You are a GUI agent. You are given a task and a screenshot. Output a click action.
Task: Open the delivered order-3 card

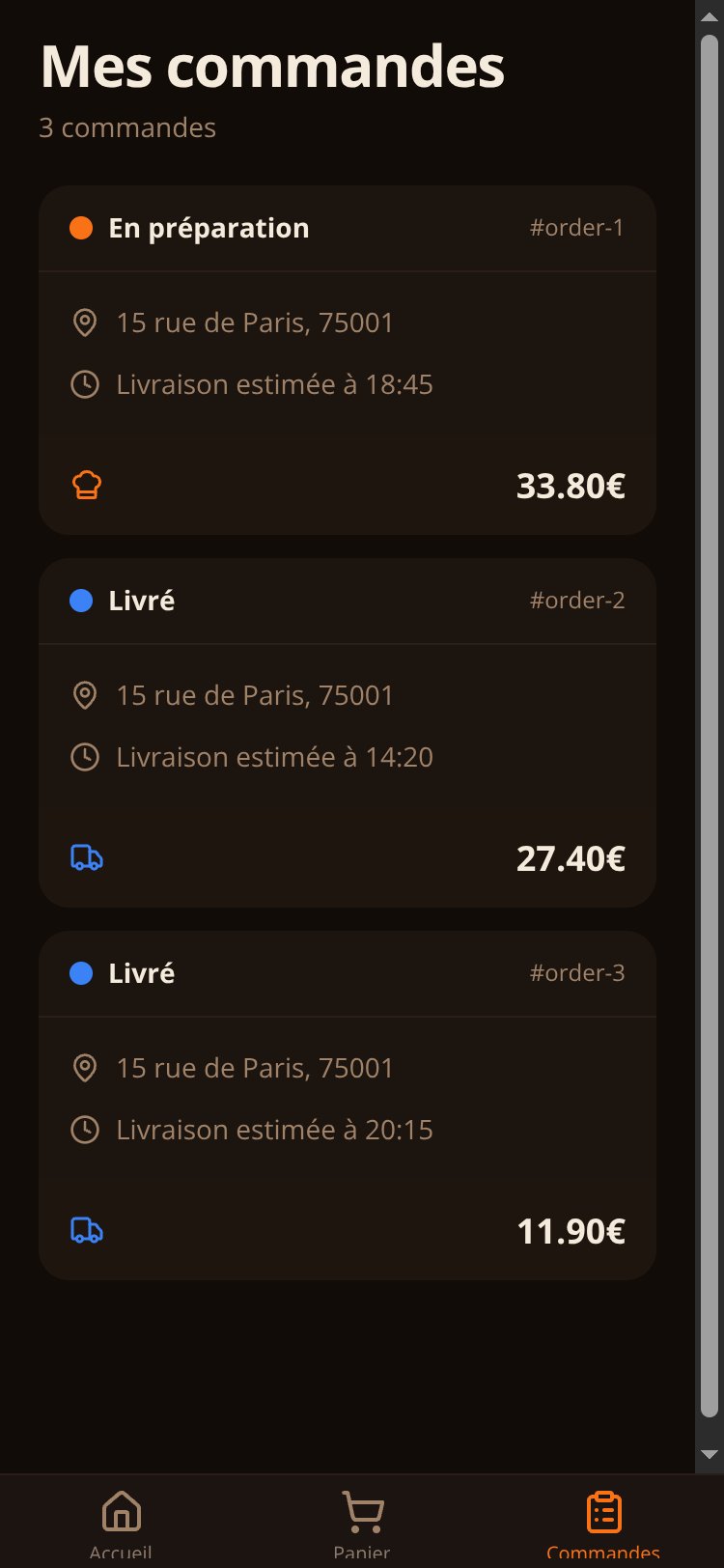pyautogui.click(x=348, y=1106)
